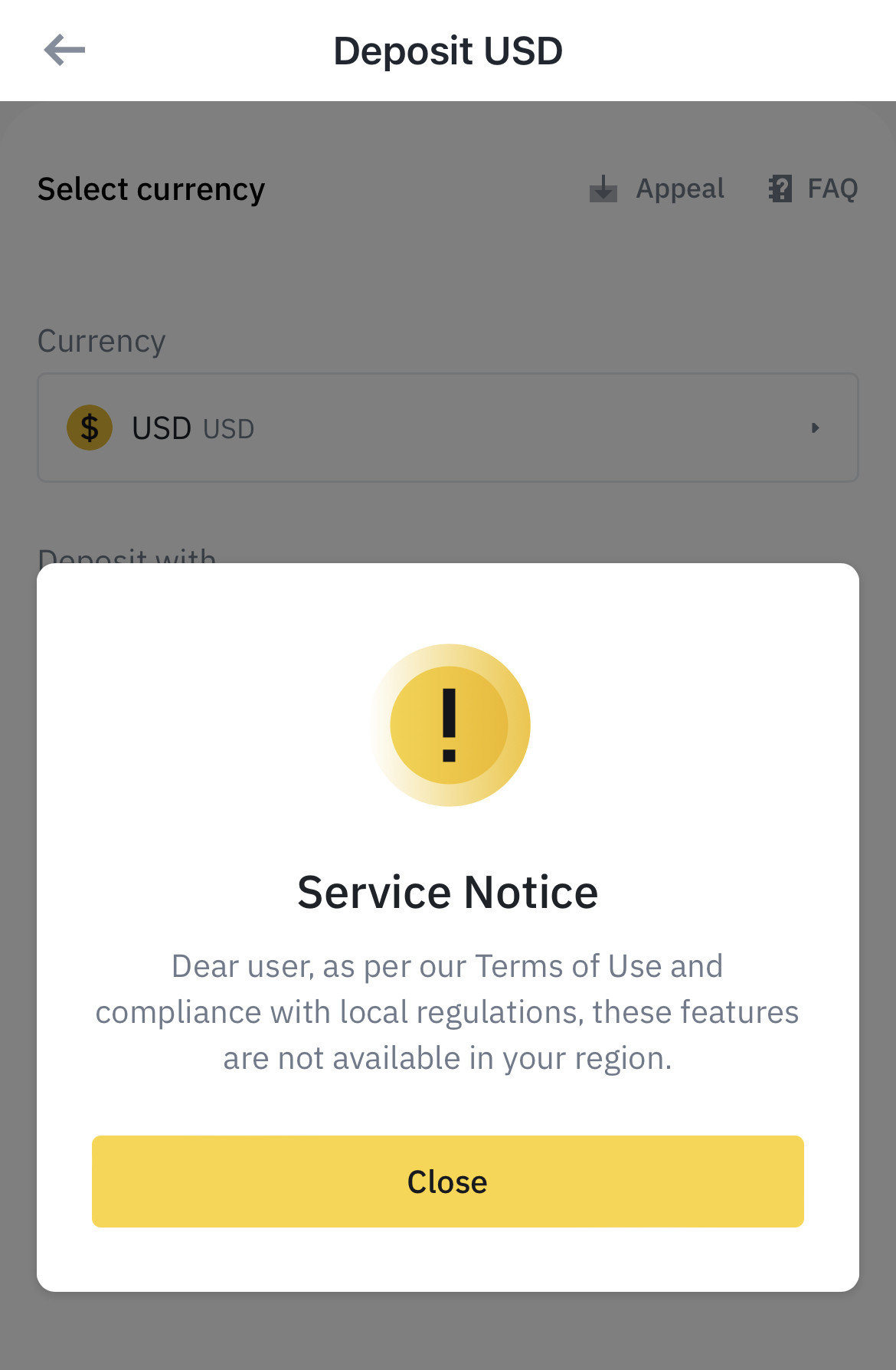
Task: Go back from Deposit USD
Action: pos(64,51)
